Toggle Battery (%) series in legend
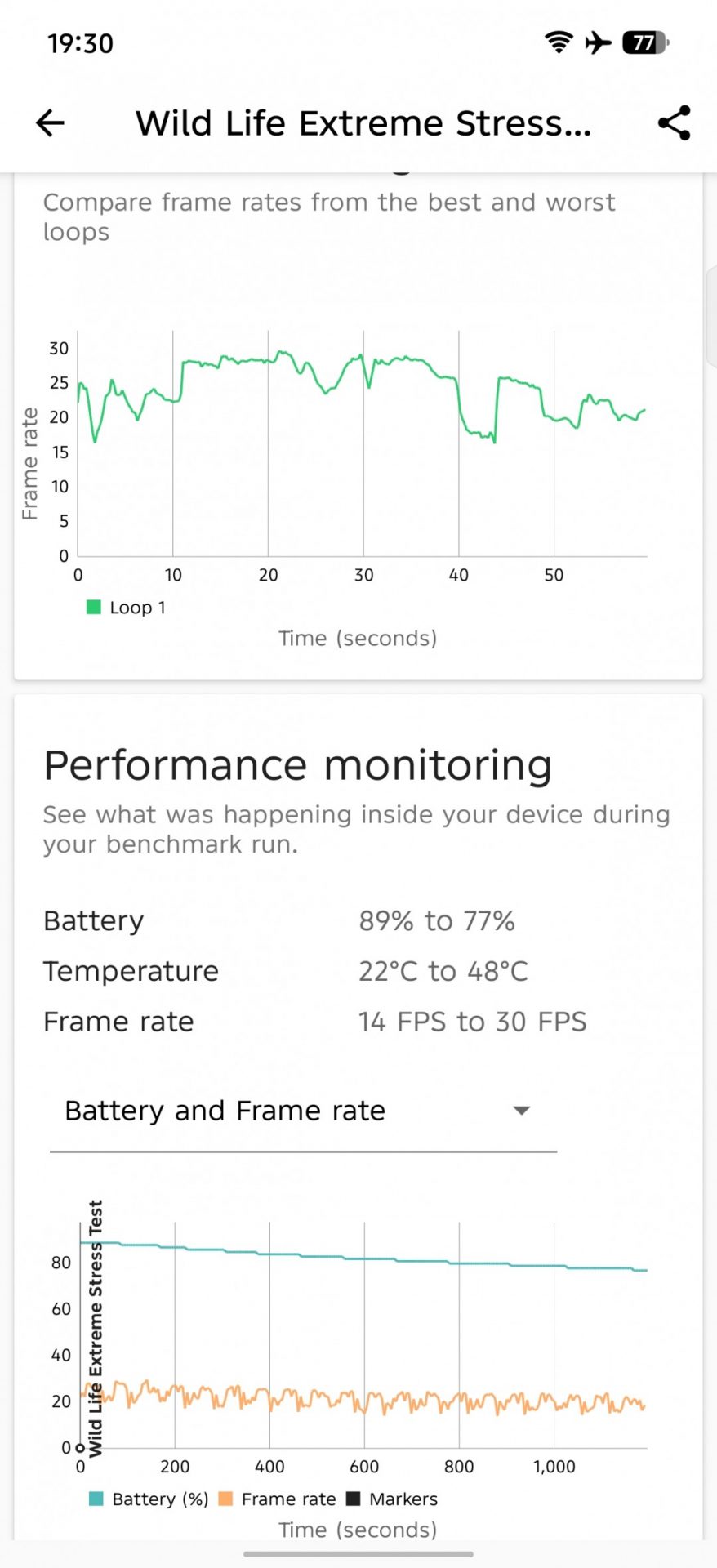Viewport: 717px width, 1568px height. (x=149, y=1499)
